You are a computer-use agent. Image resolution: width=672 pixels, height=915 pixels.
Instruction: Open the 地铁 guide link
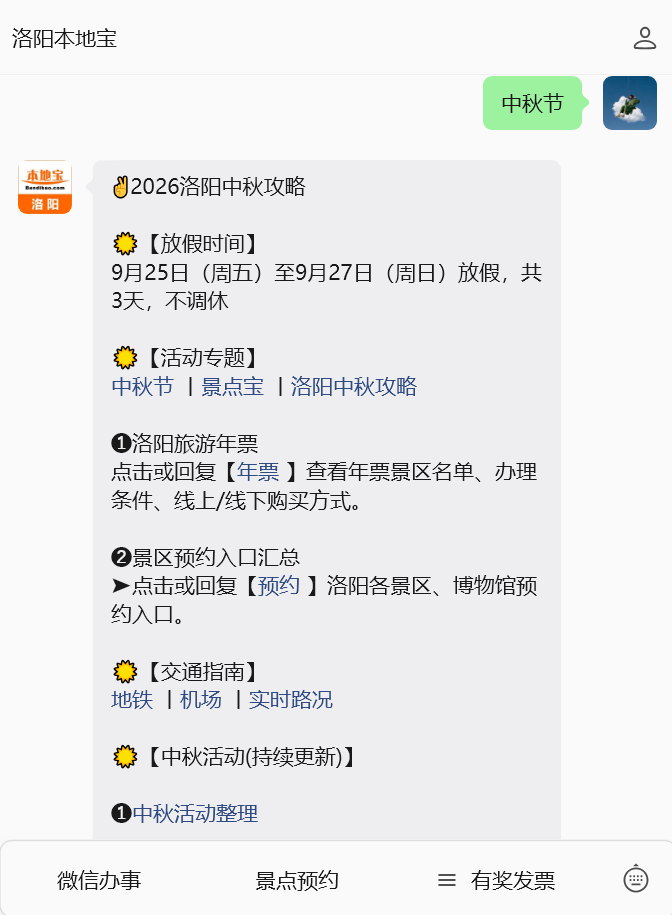132,699
